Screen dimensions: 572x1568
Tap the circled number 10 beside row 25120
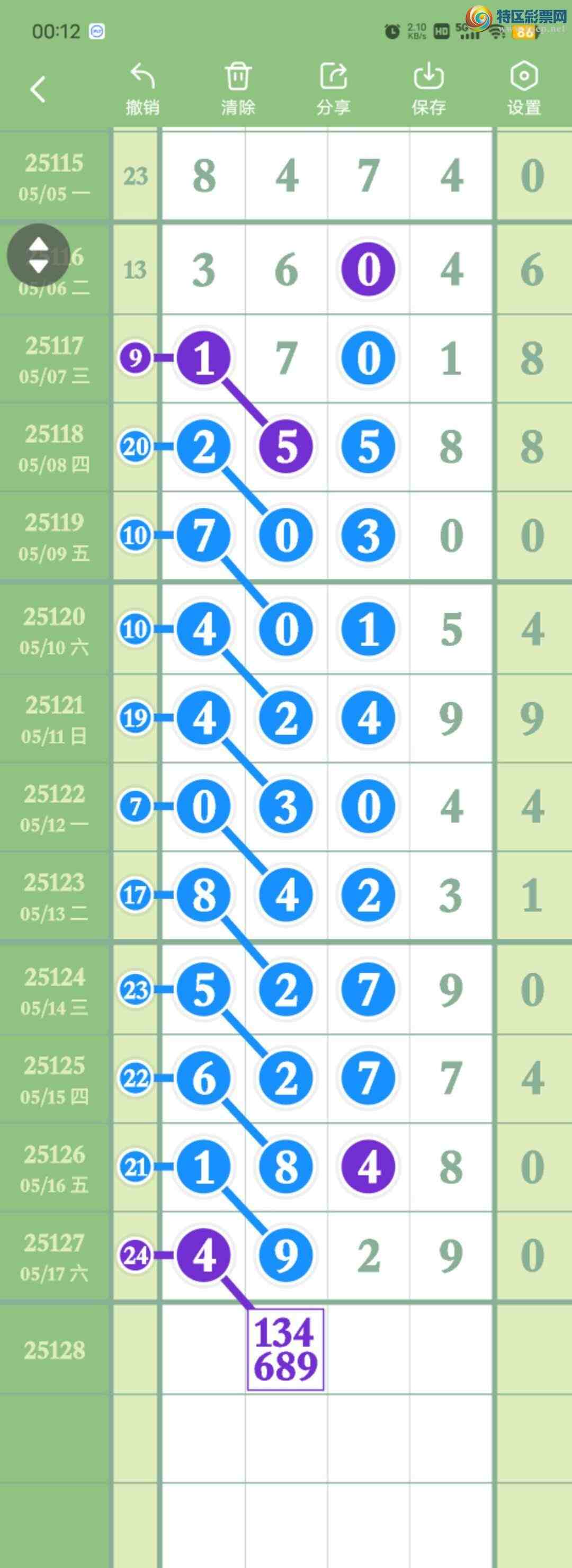(135, 630)
